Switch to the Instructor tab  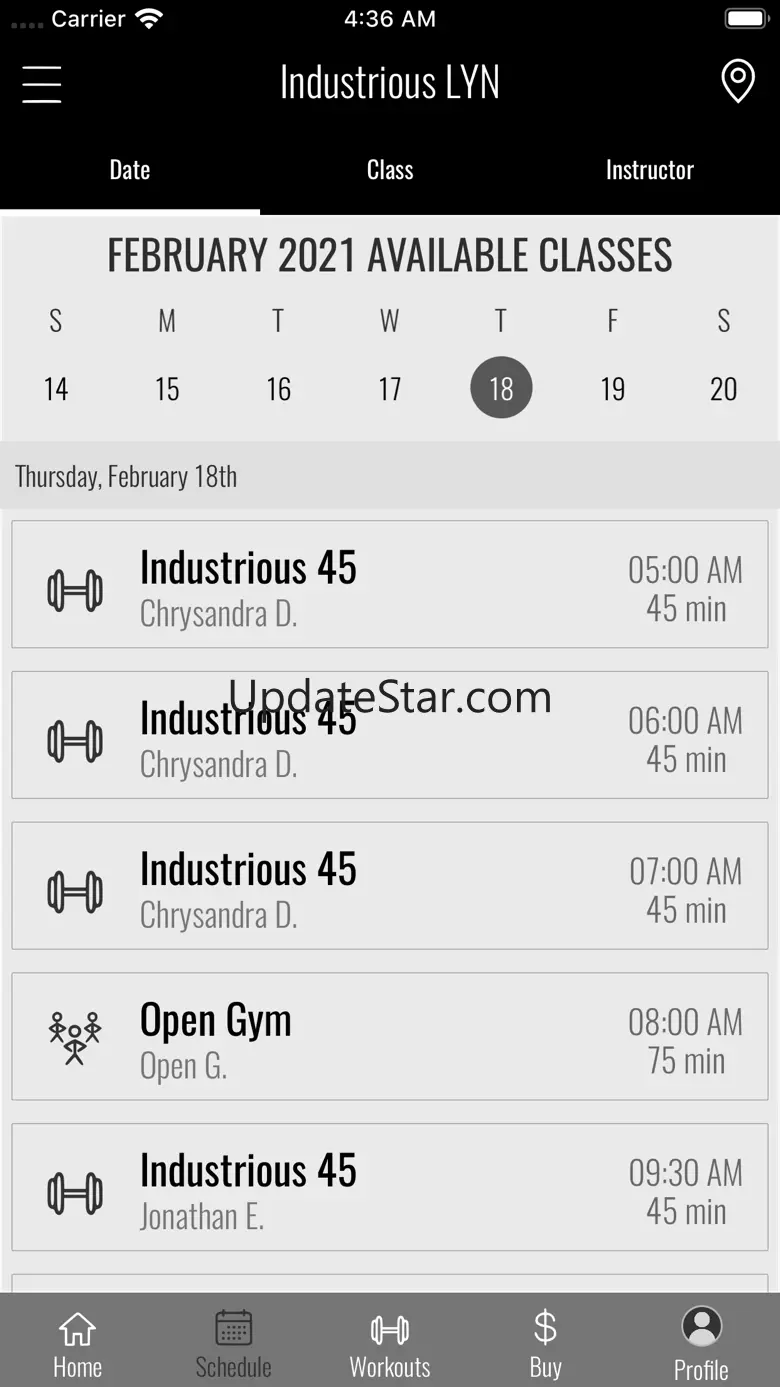(649, 170)
